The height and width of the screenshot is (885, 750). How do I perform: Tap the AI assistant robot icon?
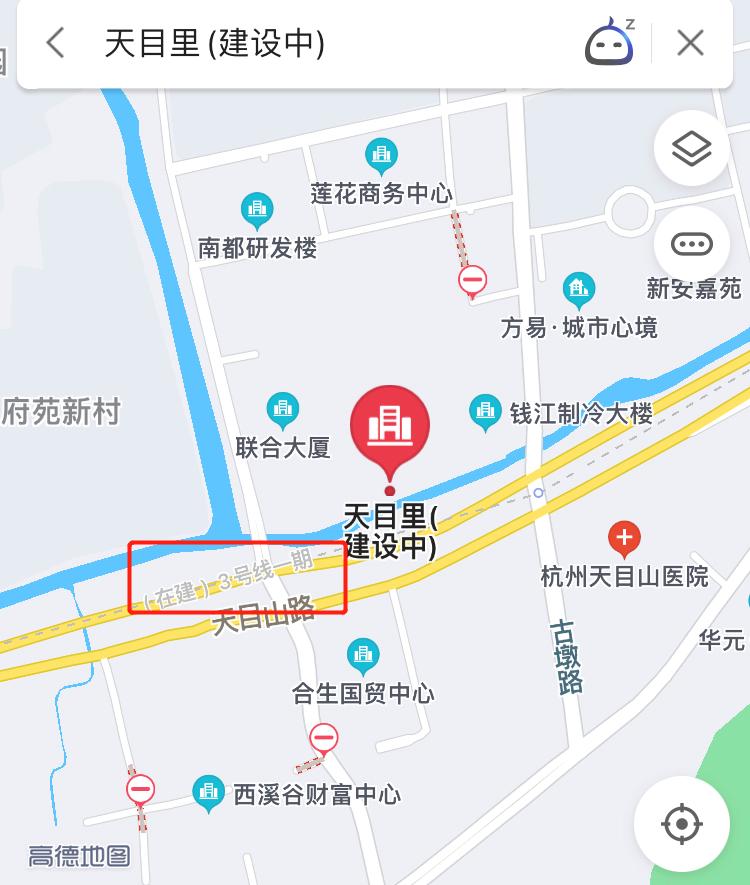pyautogui.click(x=609, y=43)
